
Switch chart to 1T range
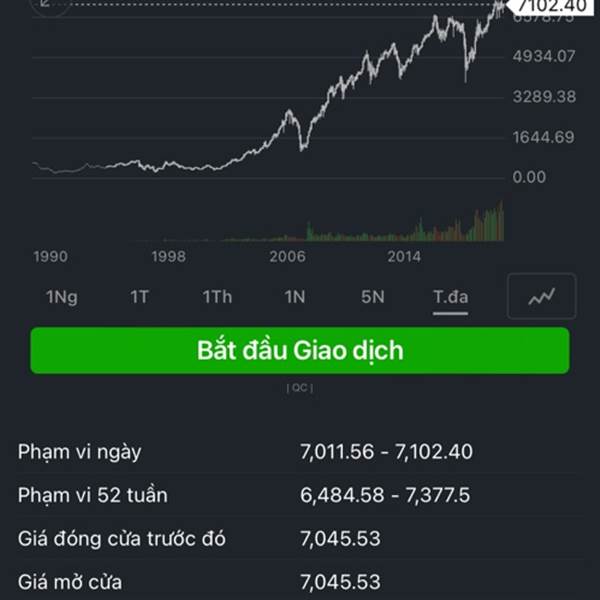(139, 297)
